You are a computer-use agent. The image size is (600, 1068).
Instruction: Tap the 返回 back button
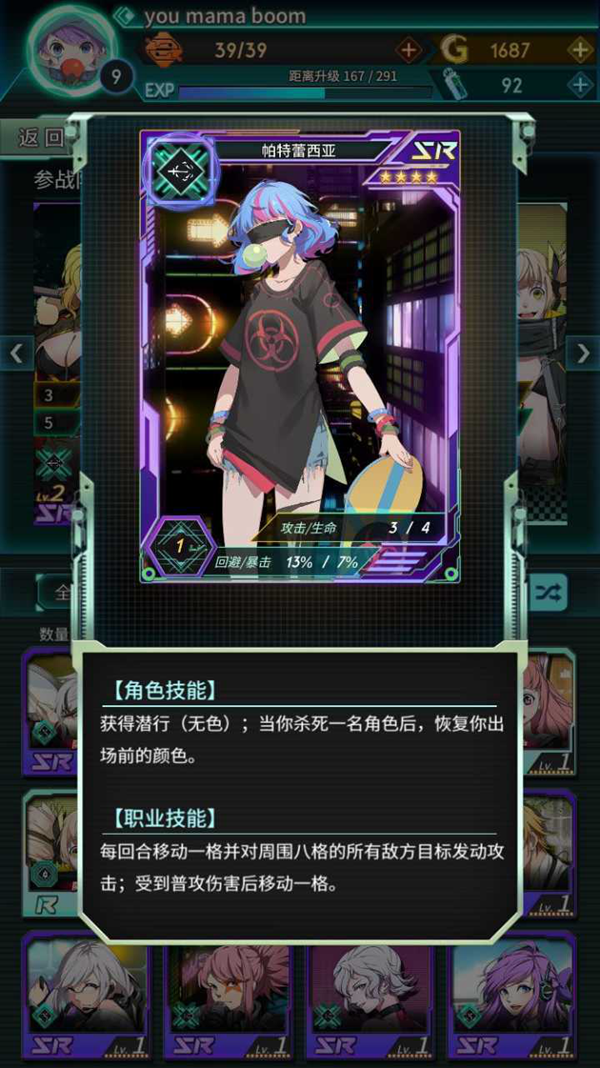pyautogui.click(x=40, y=137)
